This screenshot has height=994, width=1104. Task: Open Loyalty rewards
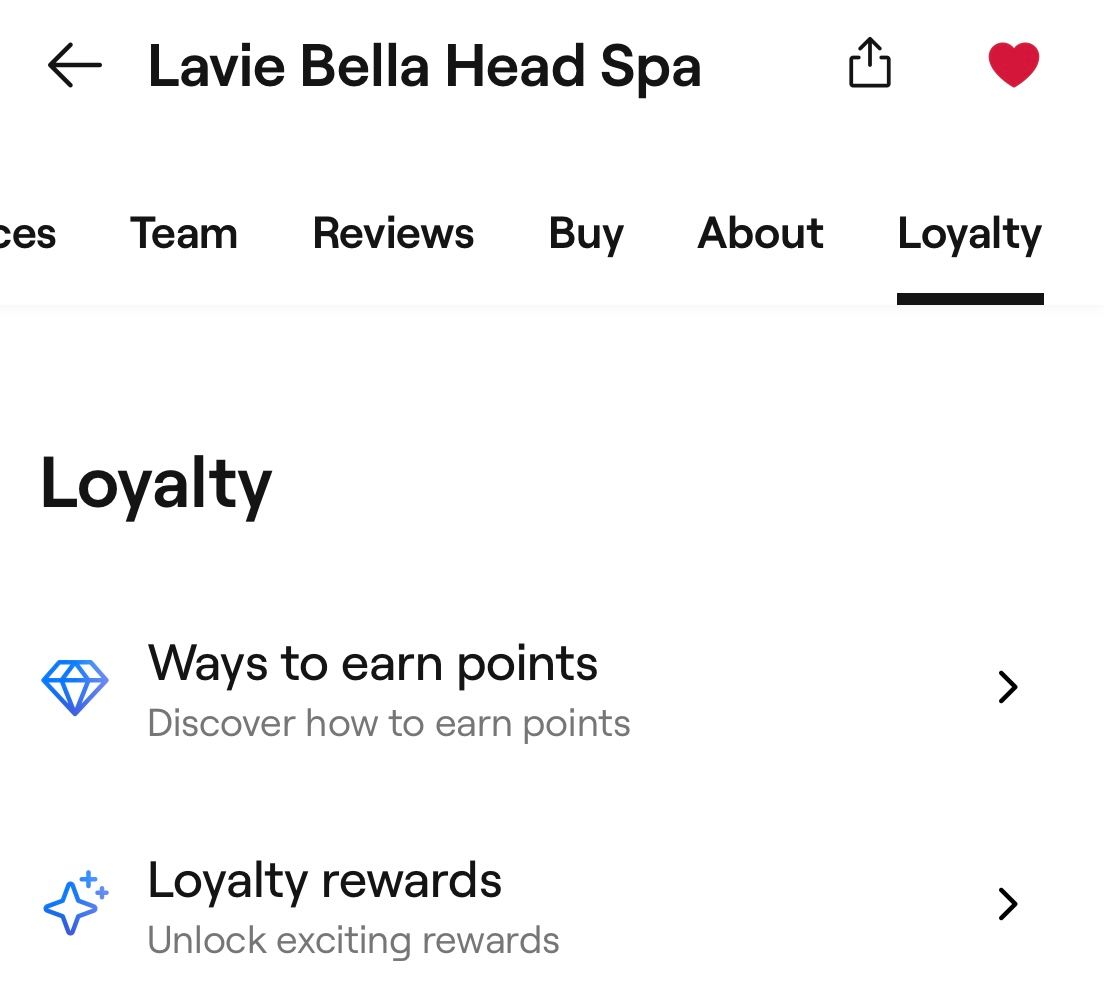click(x=530, y=905)
